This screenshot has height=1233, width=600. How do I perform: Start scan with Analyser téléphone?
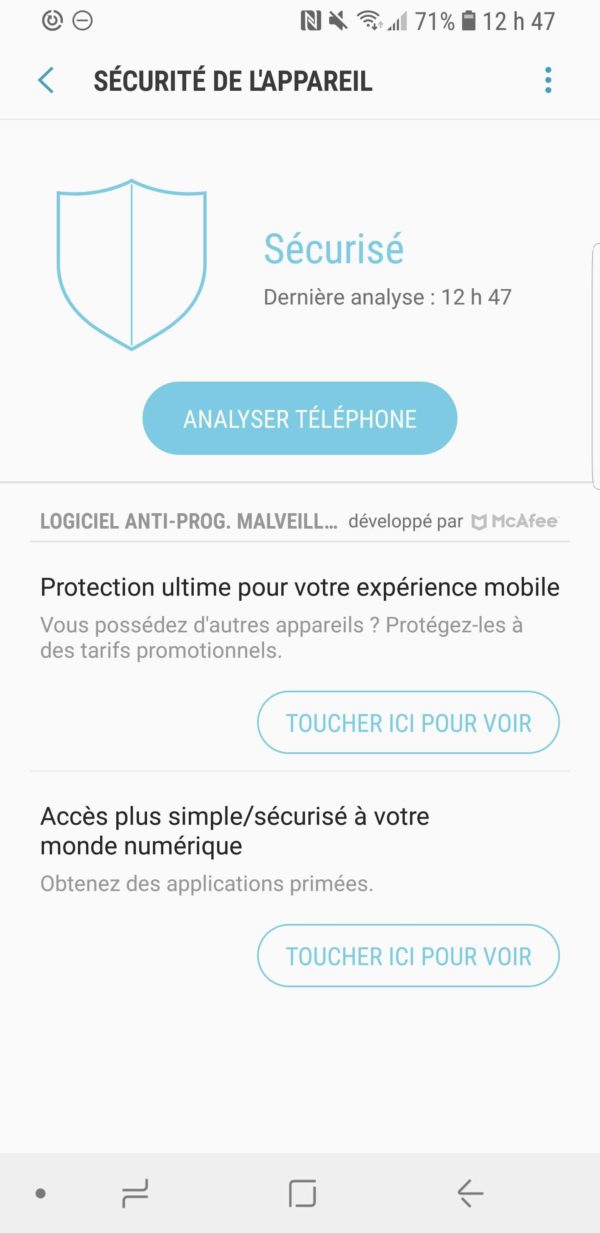click(x=300, y=419)
